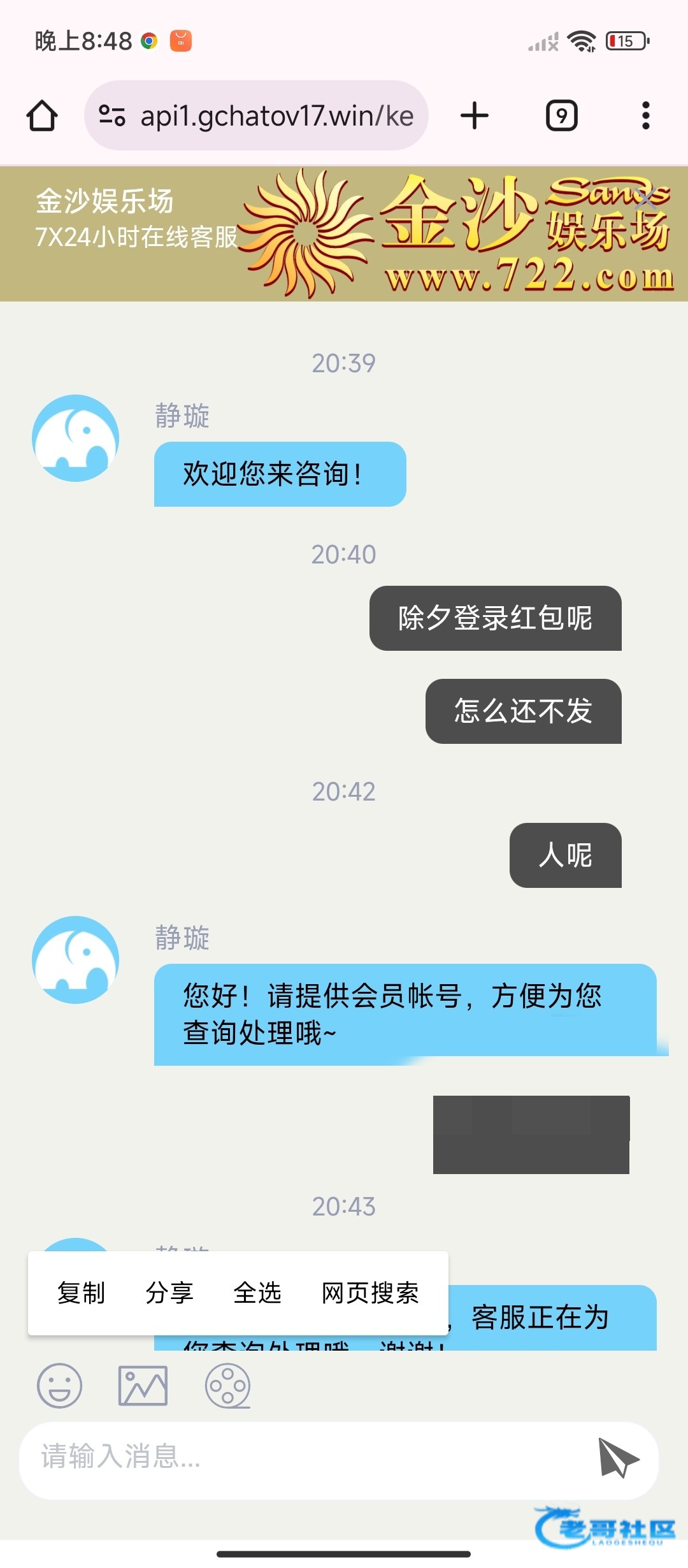Open the emoji picker

pos(60,1386)
